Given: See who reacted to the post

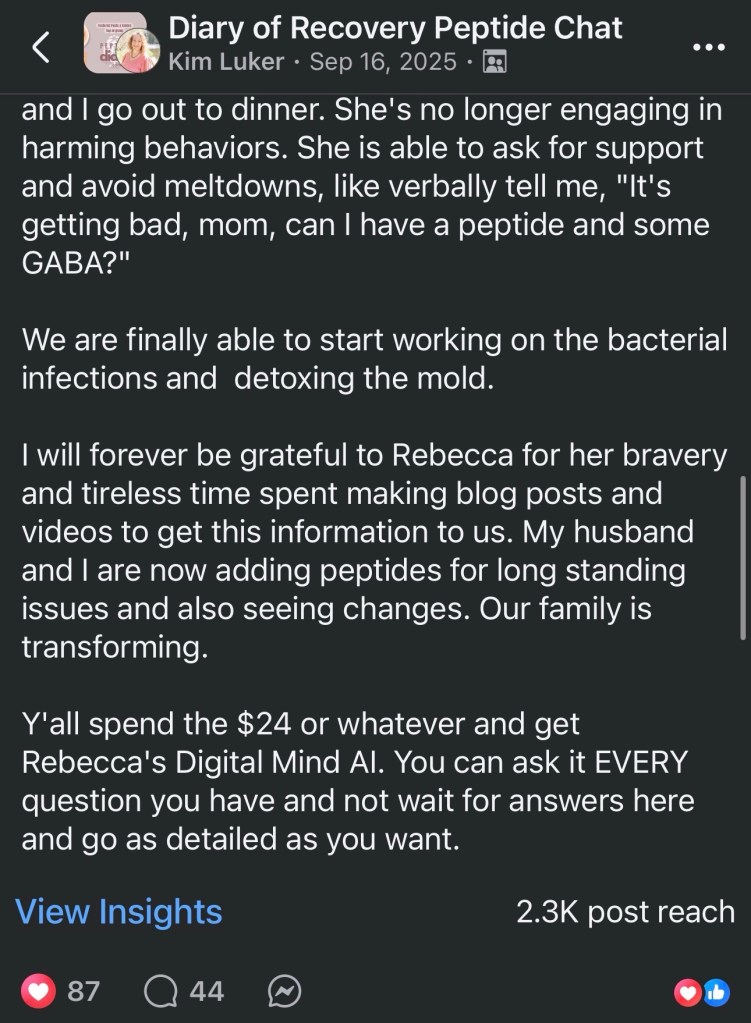Looking at the screenshot, I should pos(702,992).
